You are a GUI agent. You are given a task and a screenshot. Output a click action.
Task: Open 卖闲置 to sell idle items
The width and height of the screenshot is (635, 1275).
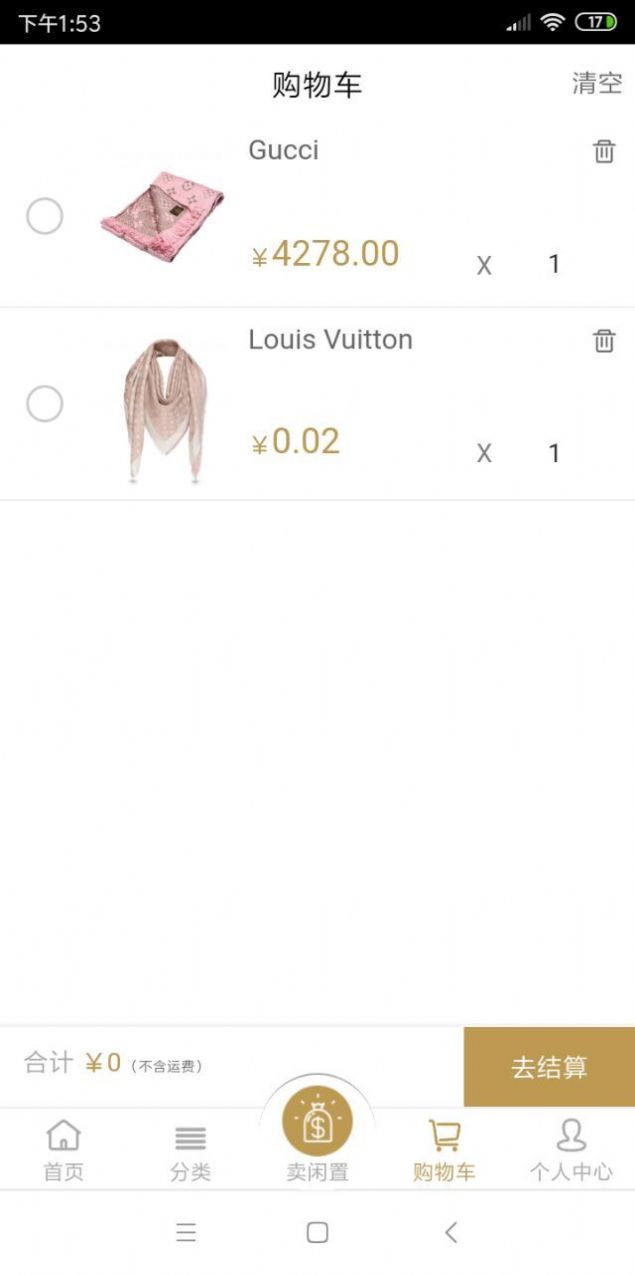317,1135
